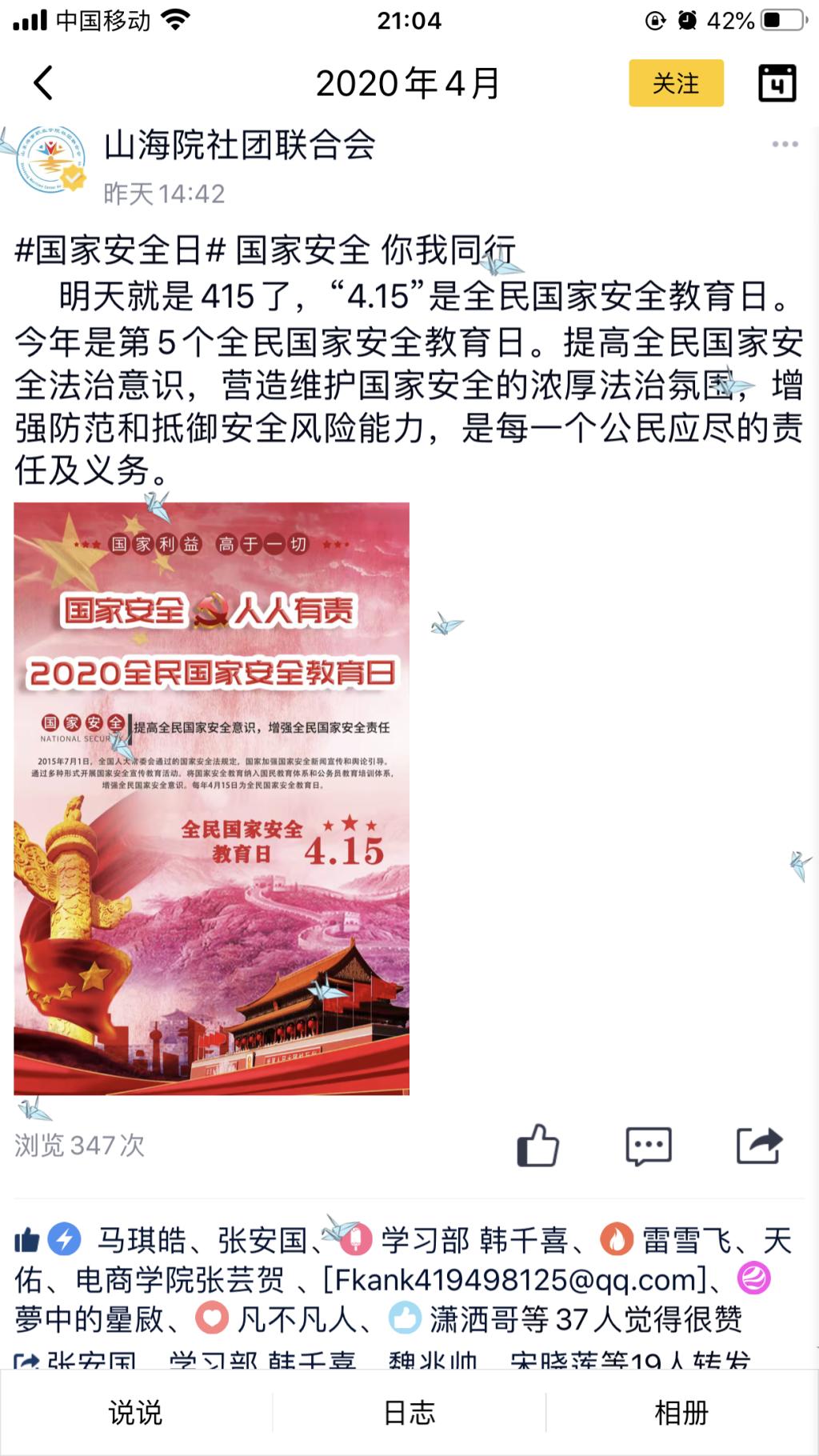View the national security day poster image
This screenshot has height=1456, width=819.
(211, 798)
